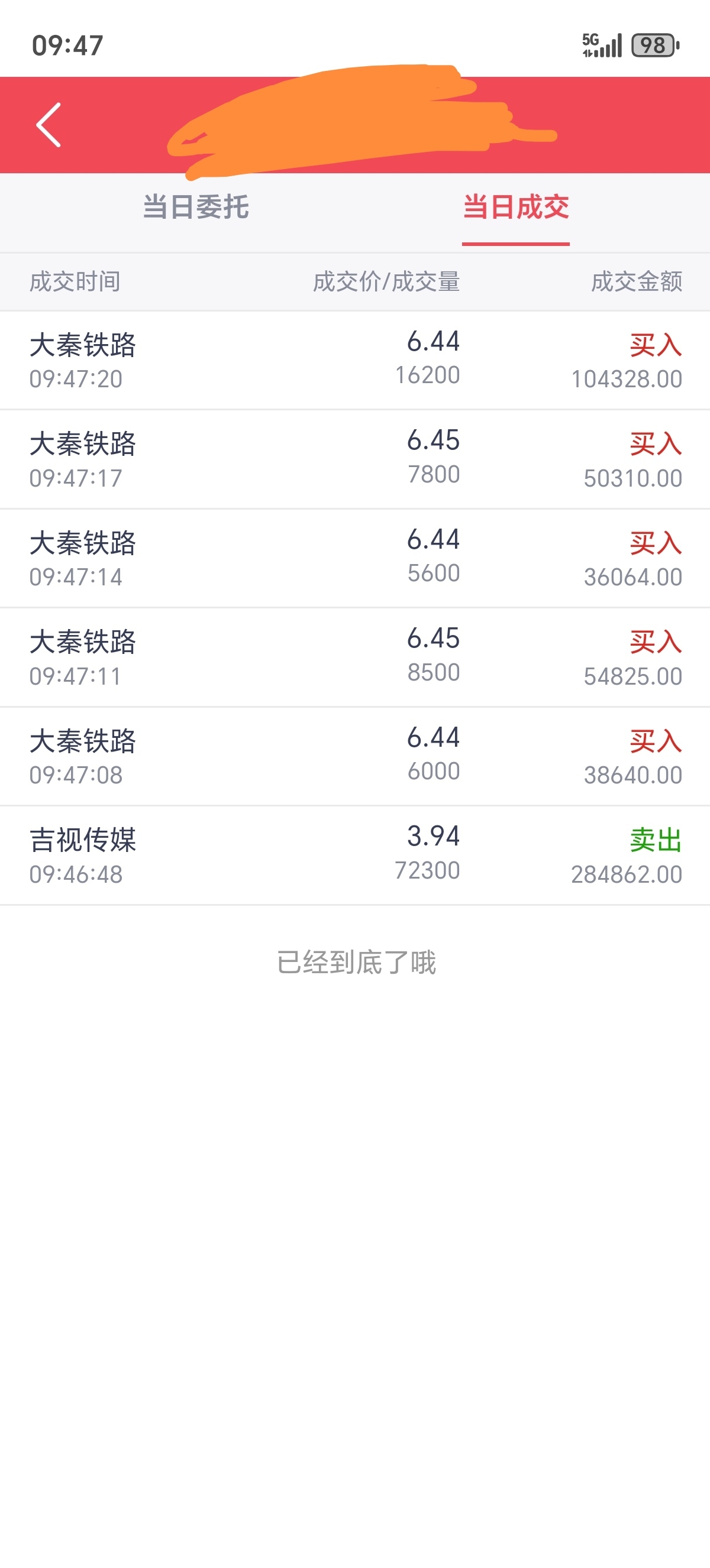Select the 当日成交 tab
The width and height of the screenshot is (710, 1568).
pyautogui.click(x=515, y=207)
